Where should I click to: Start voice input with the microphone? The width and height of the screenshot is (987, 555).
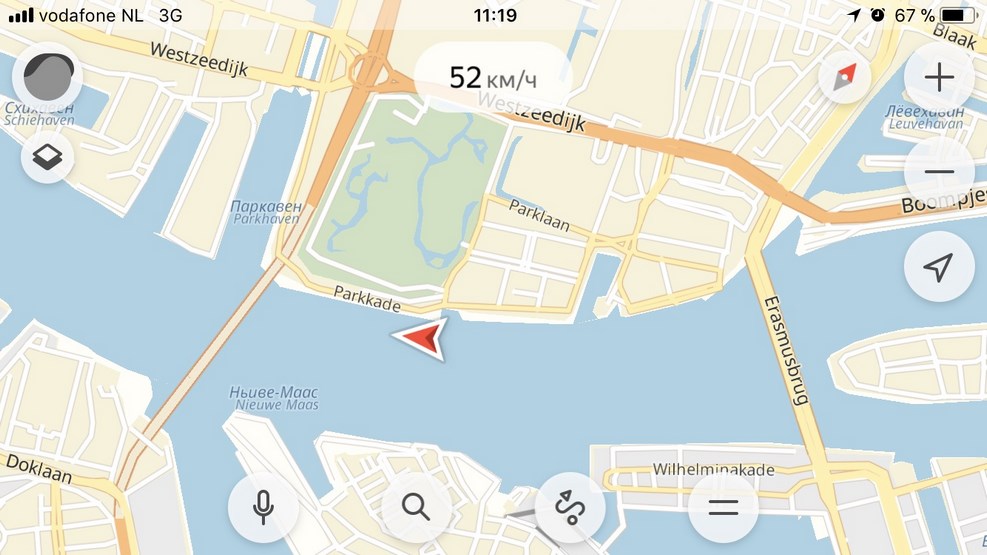[x=263, y=507]
